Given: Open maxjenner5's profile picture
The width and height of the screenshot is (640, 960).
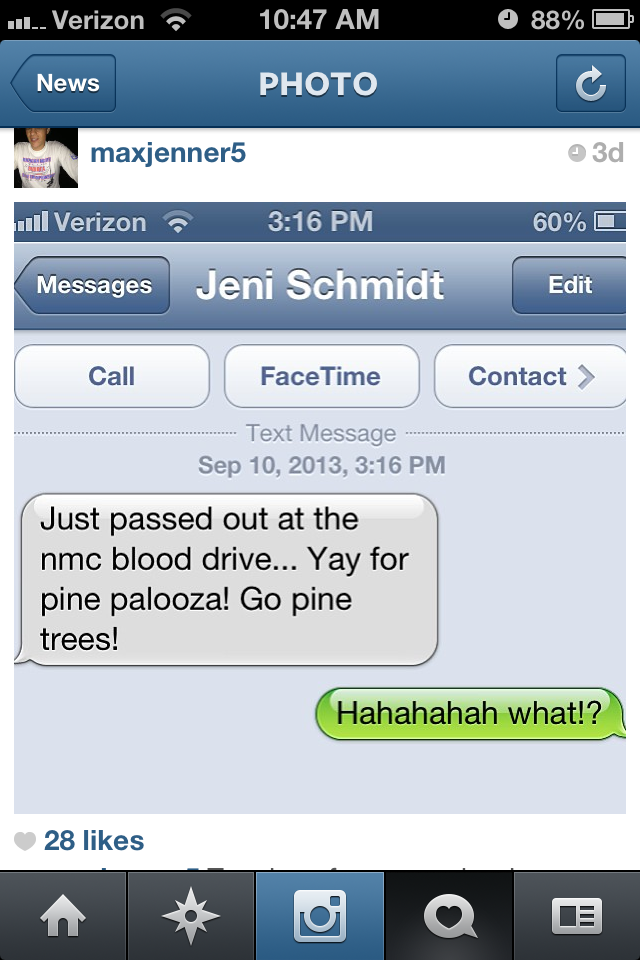Looking at the screenshot, I should click(45, 156).
